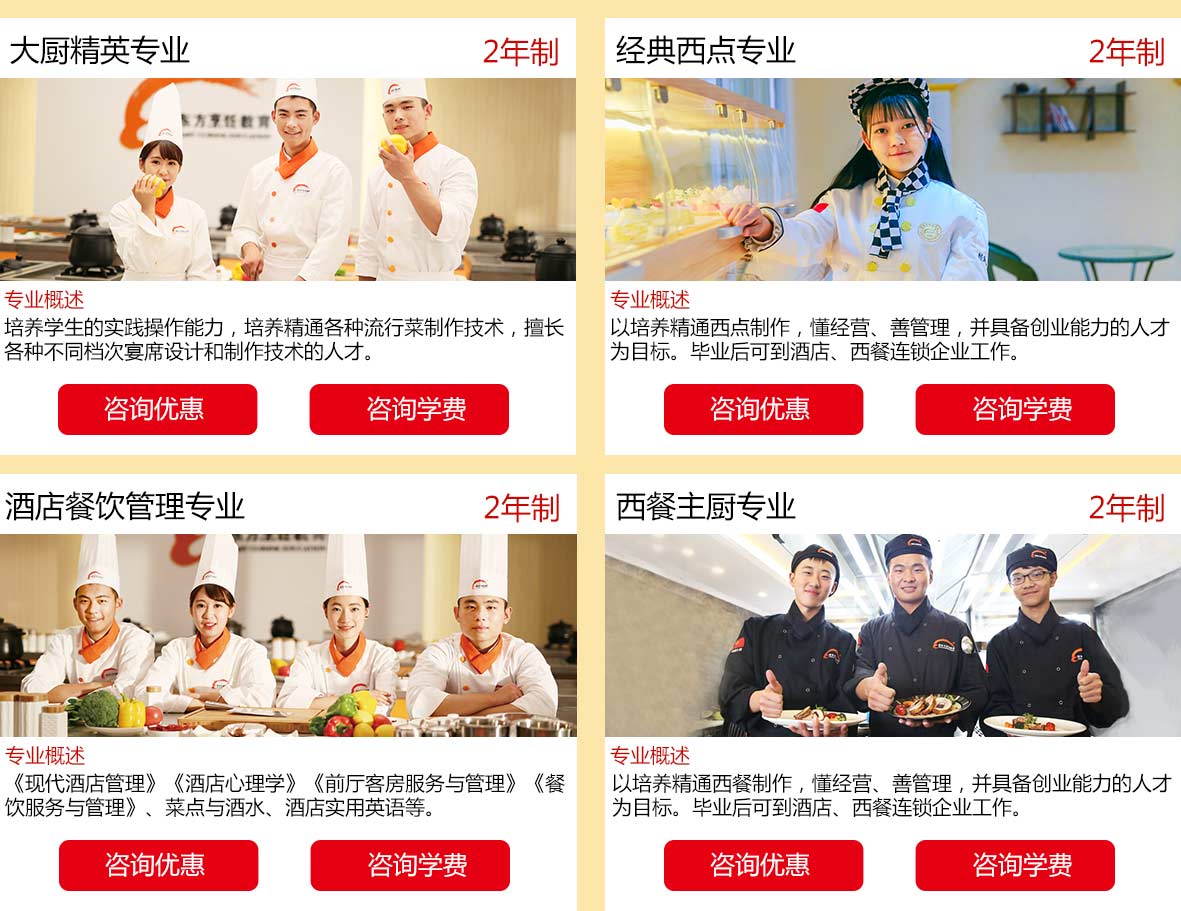Tap 咨询学费 under 西餐主厨专业

(1015, 865)
